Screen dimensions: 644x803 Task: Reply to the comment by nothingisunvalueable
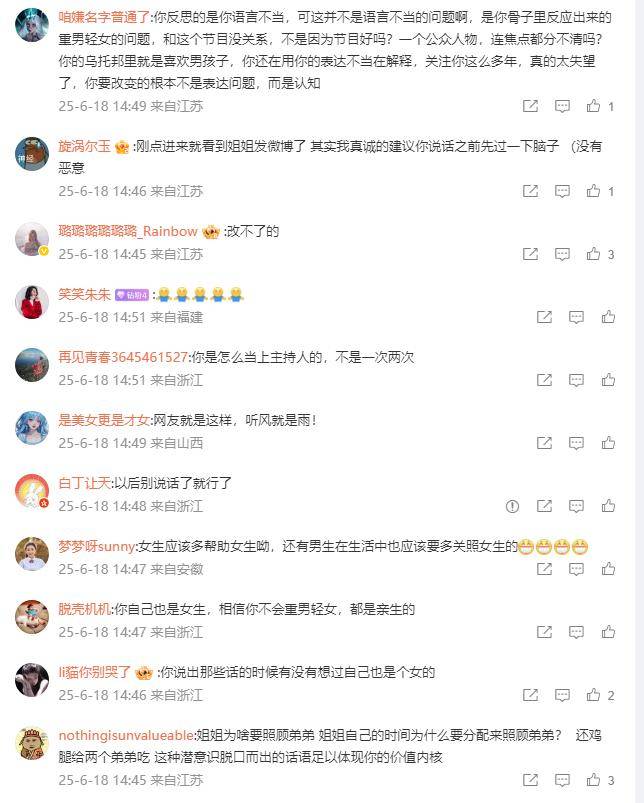562,780
